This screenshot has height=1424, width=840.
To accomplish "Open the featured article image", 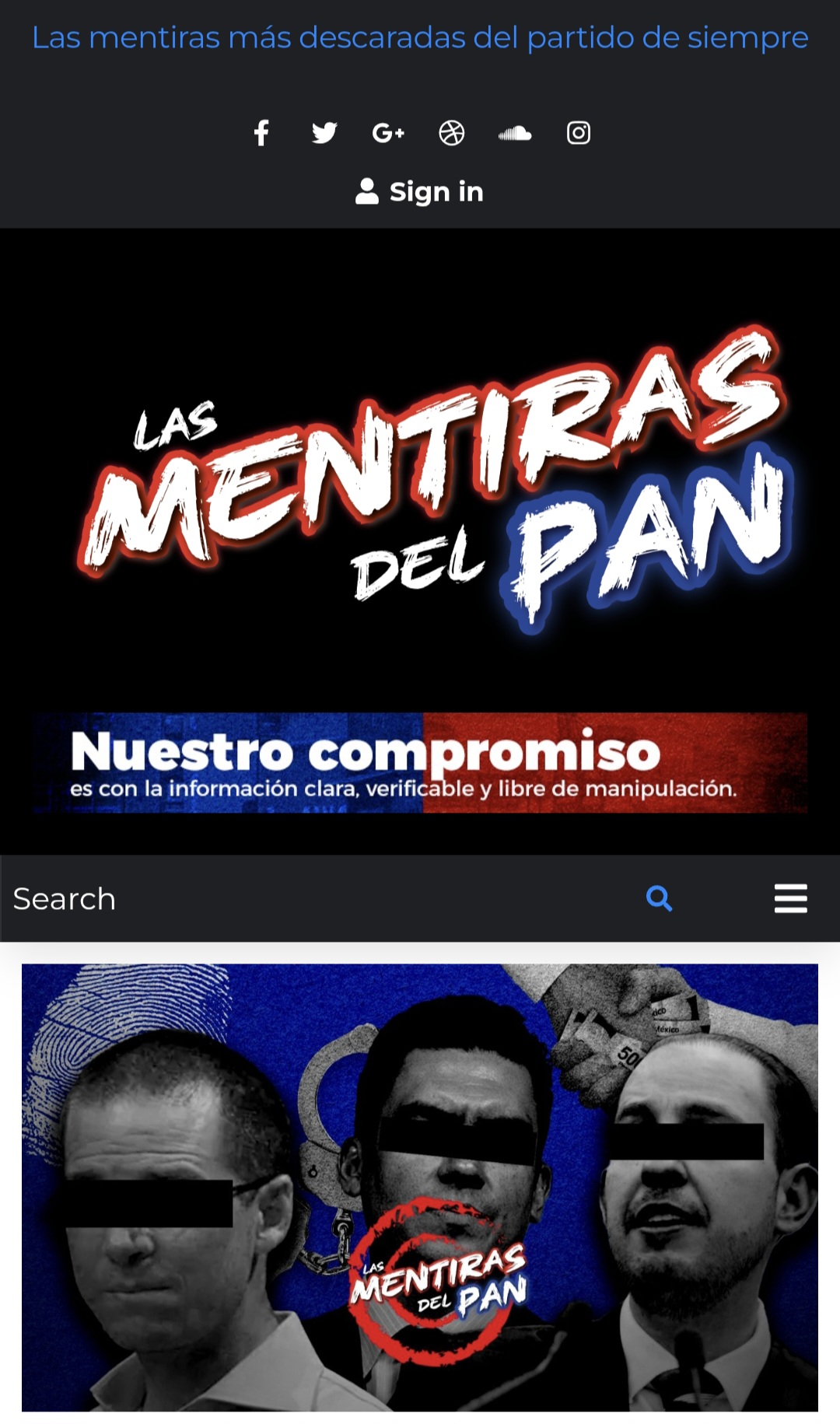I will [420, 1188].
